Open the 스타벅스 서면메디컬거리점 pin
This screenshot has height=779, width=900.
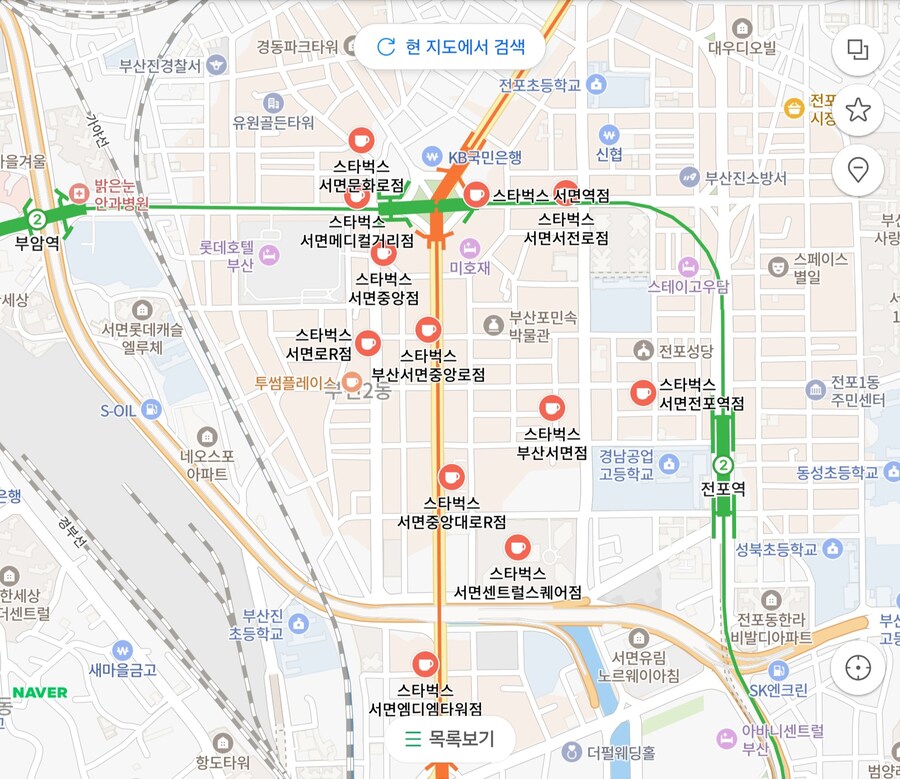click(x=357, y=194)
